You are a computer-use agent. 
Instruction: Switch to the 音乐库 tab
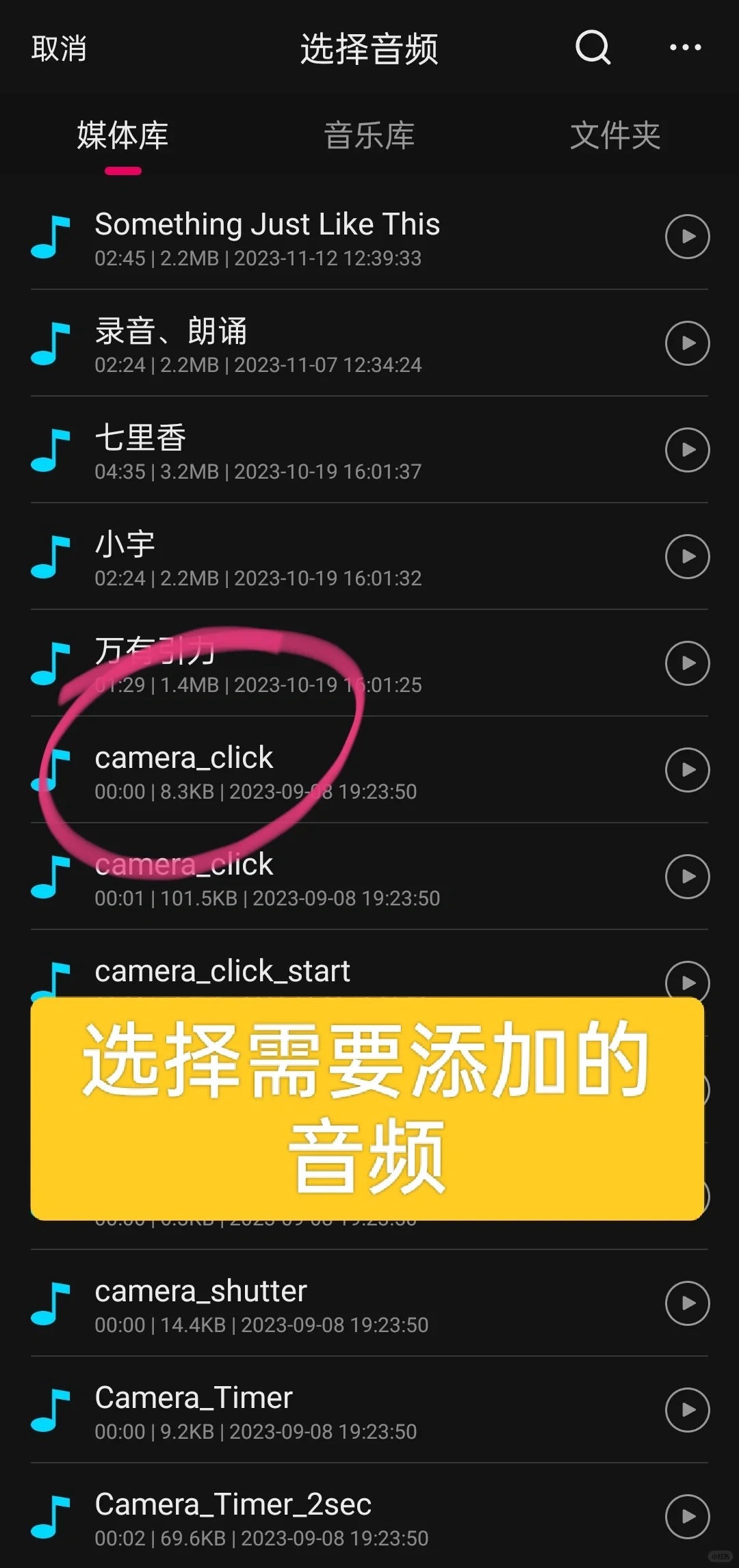tap(369, 135)
